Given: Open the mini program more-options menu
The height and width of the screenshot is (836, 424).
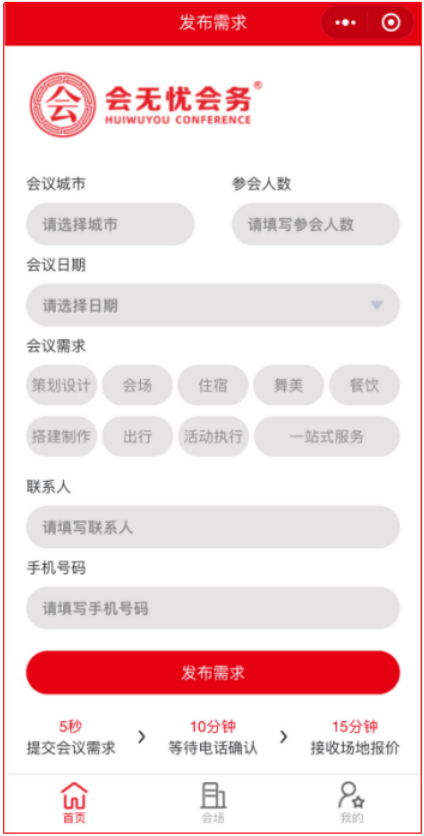Looking at the screenshot, I should [345, 23].
